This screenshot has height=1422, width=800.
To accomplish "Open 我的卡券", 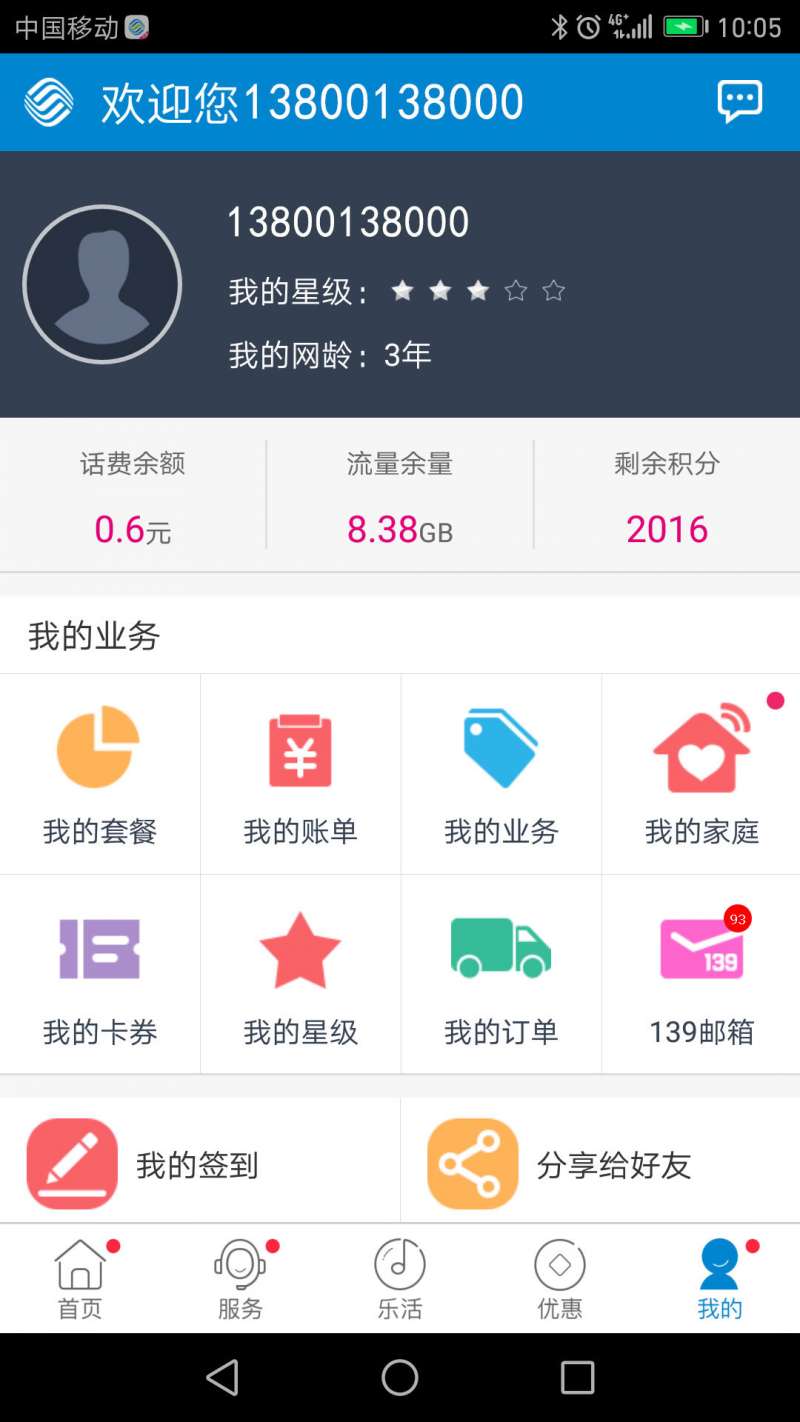I will coord(100,975).
